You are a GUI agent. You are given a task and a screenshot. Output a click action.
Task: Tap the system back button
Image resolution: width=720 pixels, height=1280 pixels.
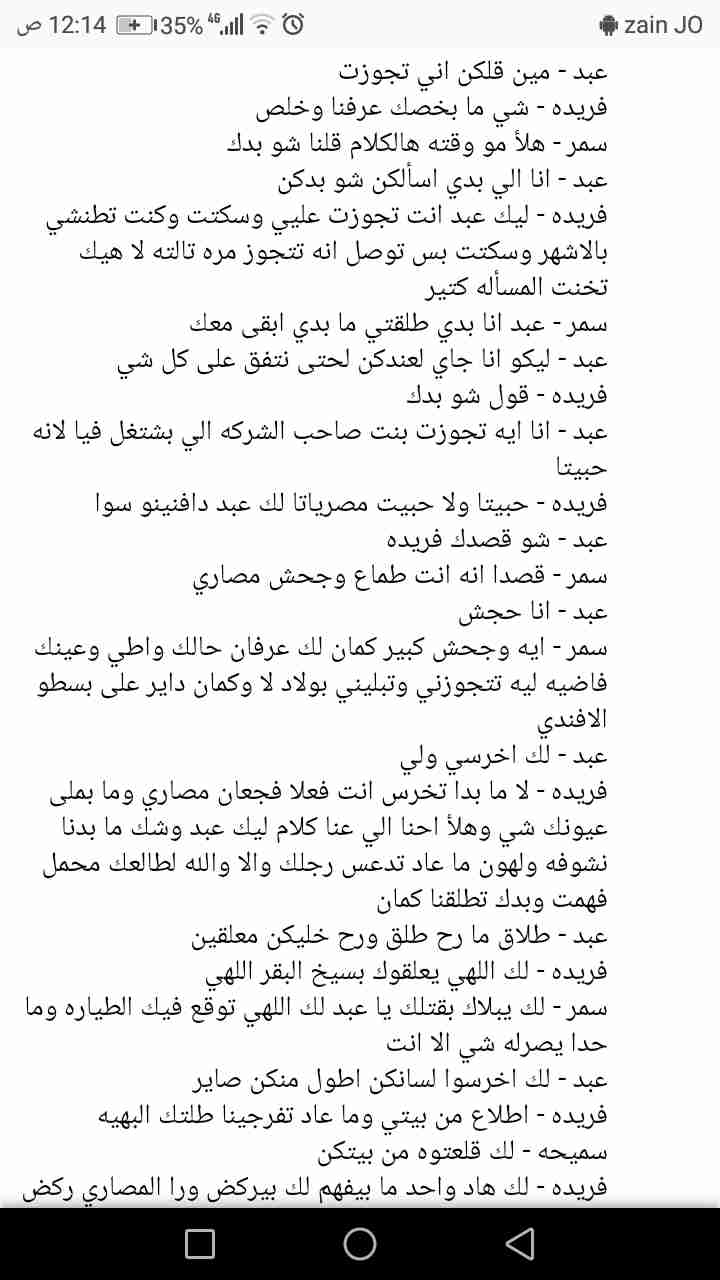(x=519, y=1243)
